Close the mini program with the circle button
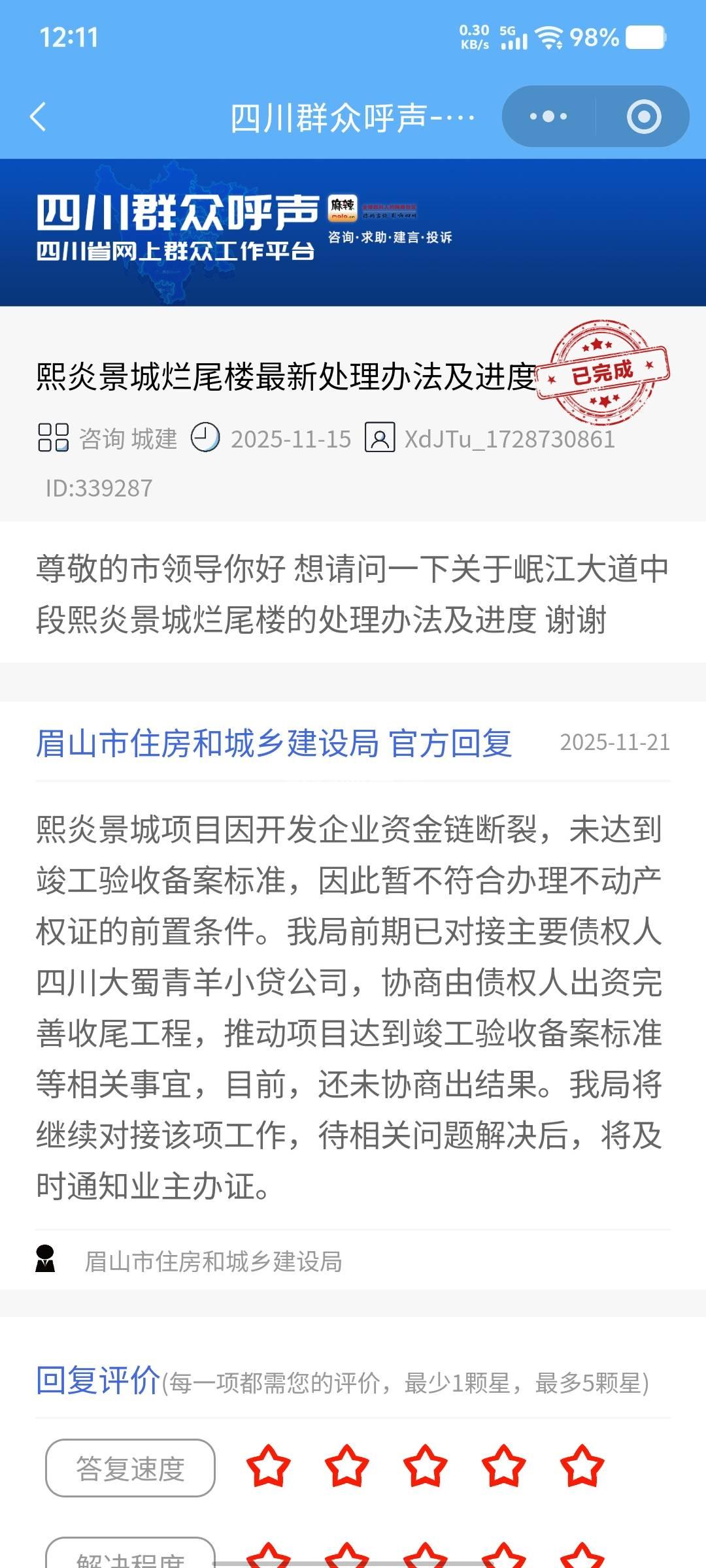The width and height of the screenshot is (706, 1568). (643, 117)
